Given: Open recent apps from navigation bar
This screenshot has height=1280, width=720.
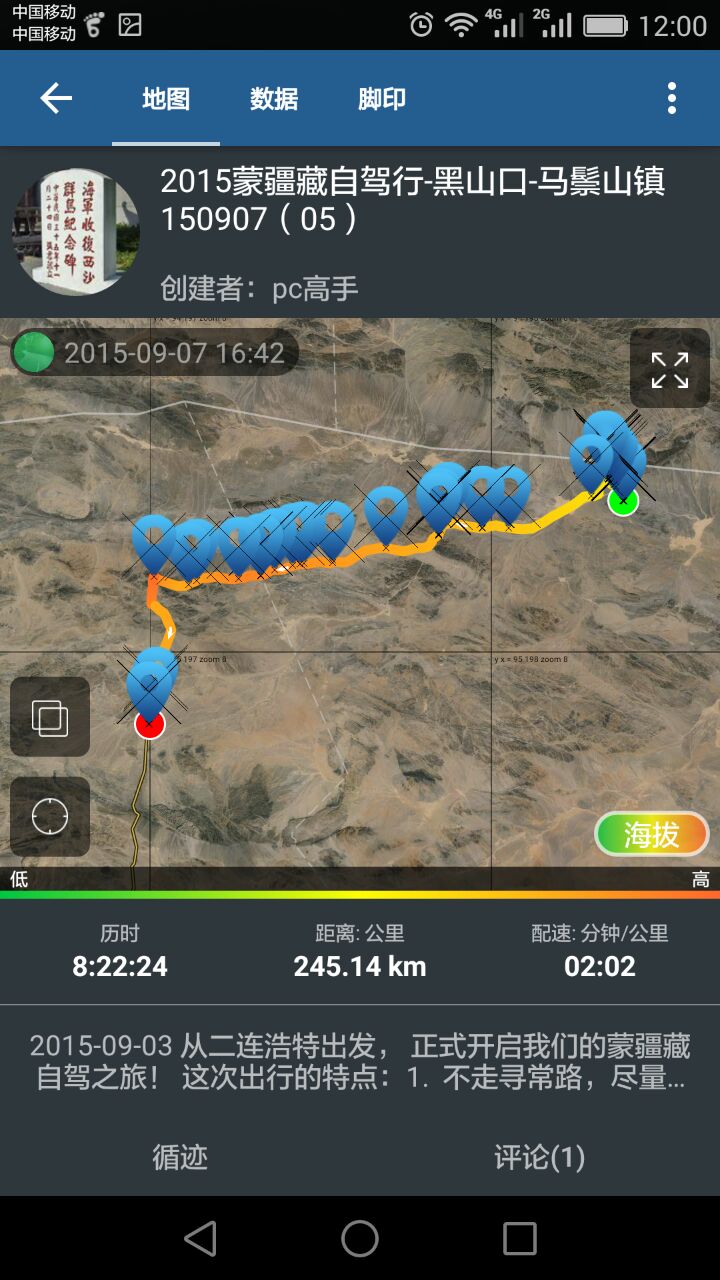Looking at the screenshot, I should (519, 1238).
